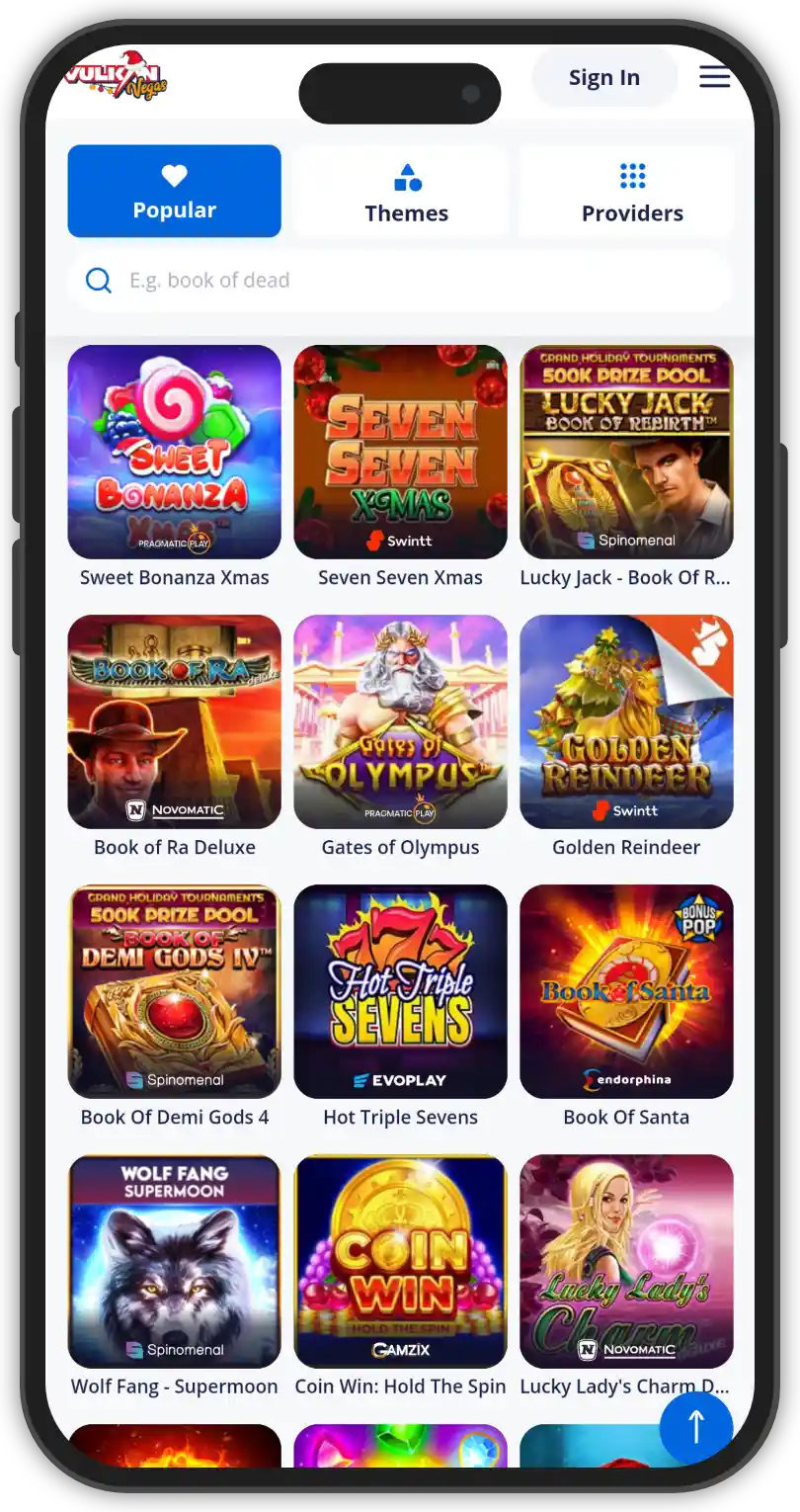Launch Book of Ra Deluxe
This screenshot has width=800, height=1512.
[x=175, y=721]
